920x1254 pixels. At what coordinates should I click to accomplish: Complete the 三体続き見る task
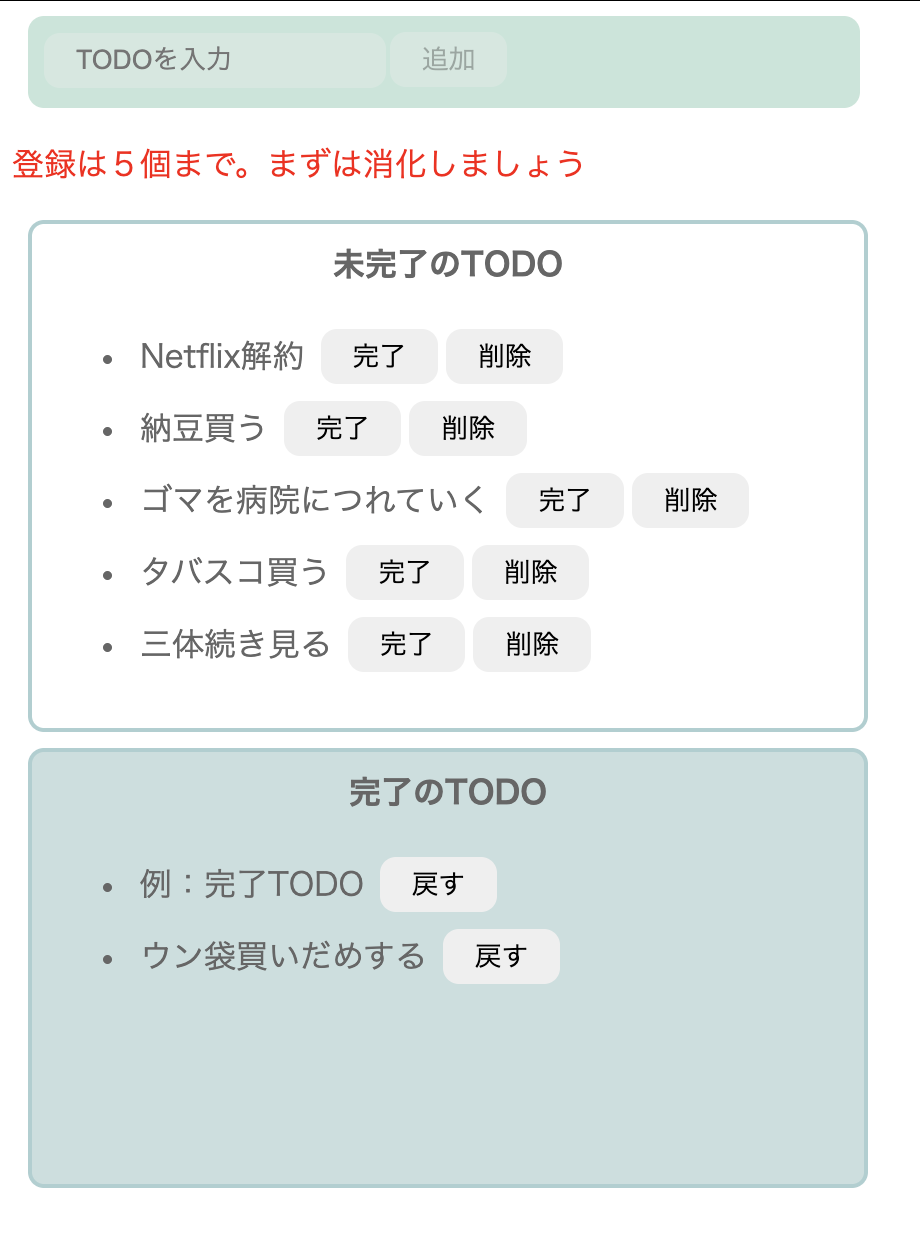[406, 644]
